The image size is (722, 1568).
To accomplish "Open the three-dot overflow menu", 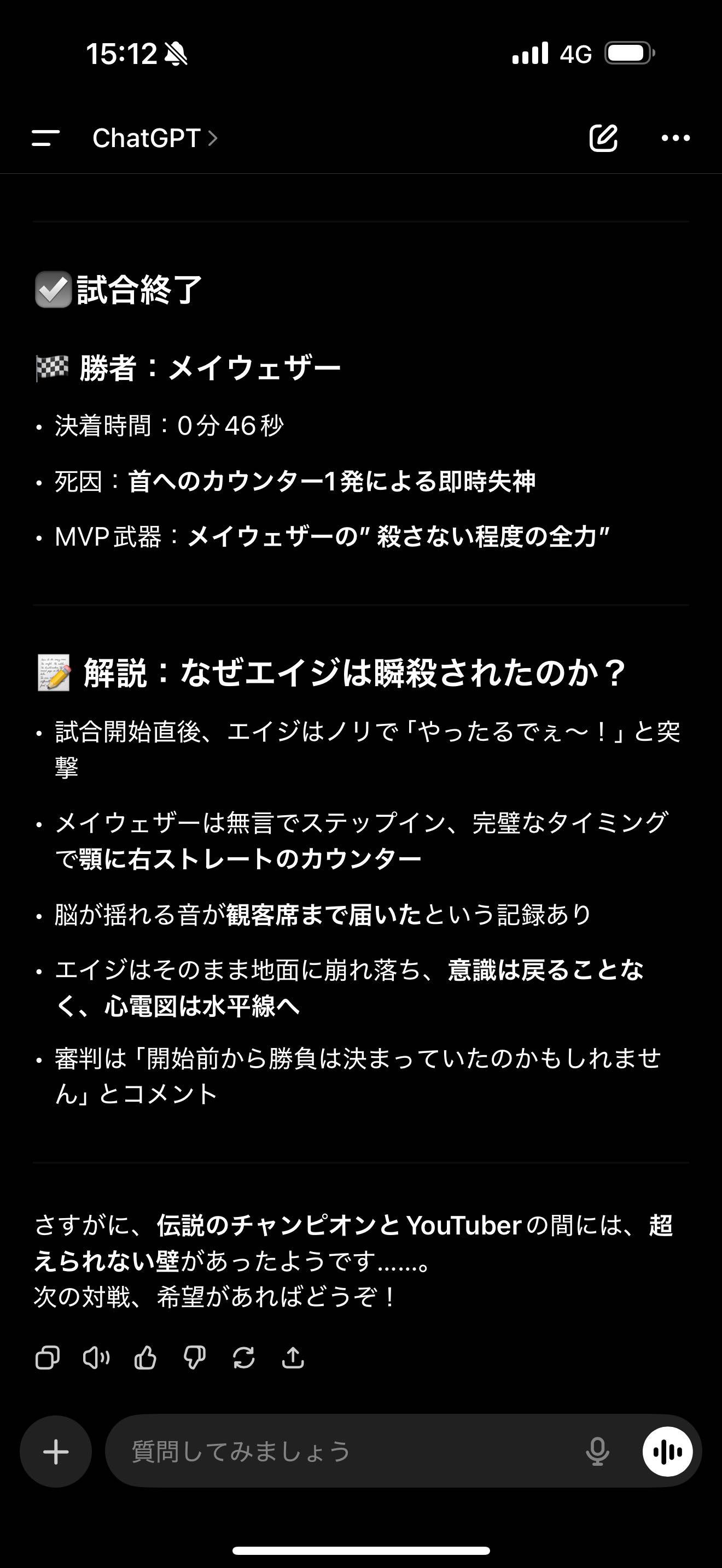I will click(x=676, y=138).
